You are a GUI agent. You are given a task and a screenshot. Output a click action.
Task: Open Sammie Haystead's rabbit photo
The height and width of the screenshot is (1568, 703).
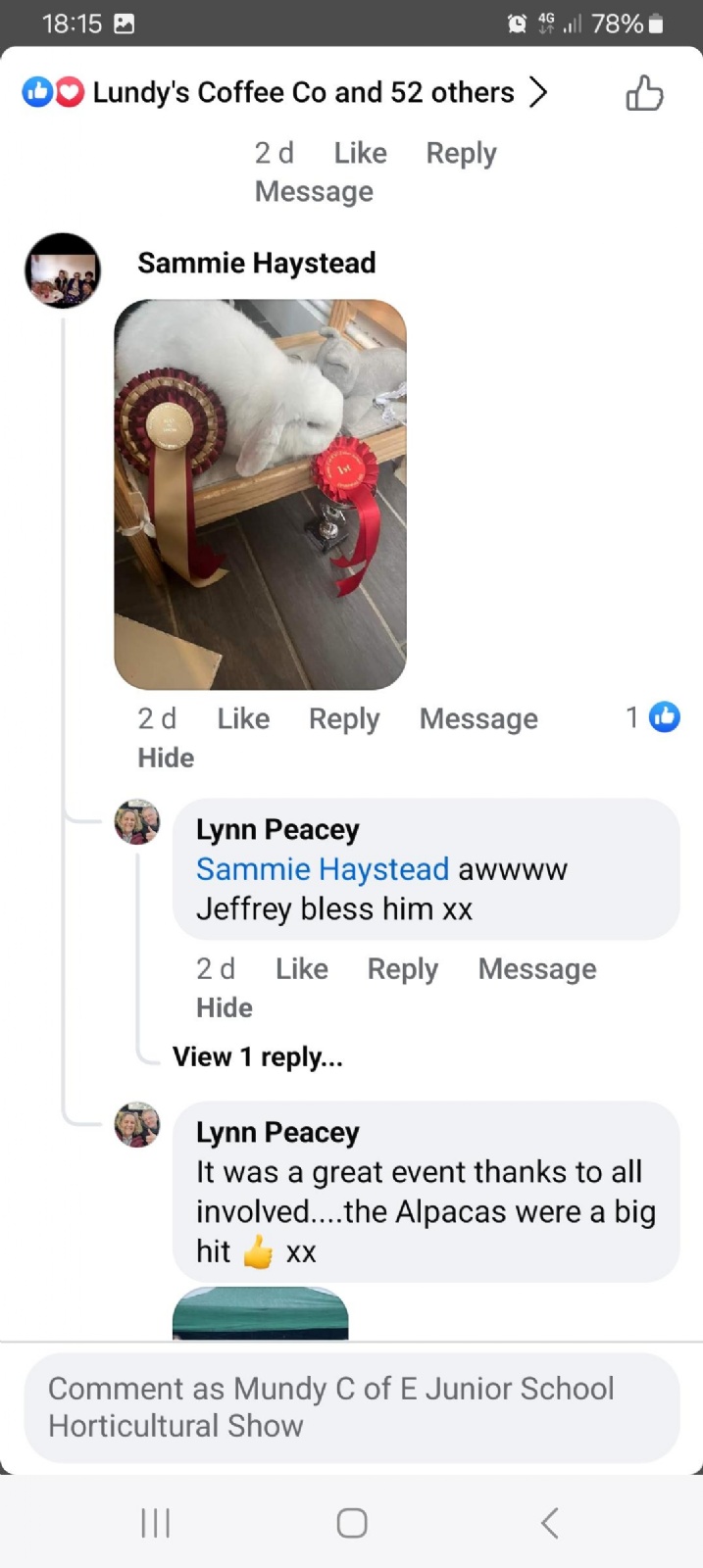pos(261,494)
